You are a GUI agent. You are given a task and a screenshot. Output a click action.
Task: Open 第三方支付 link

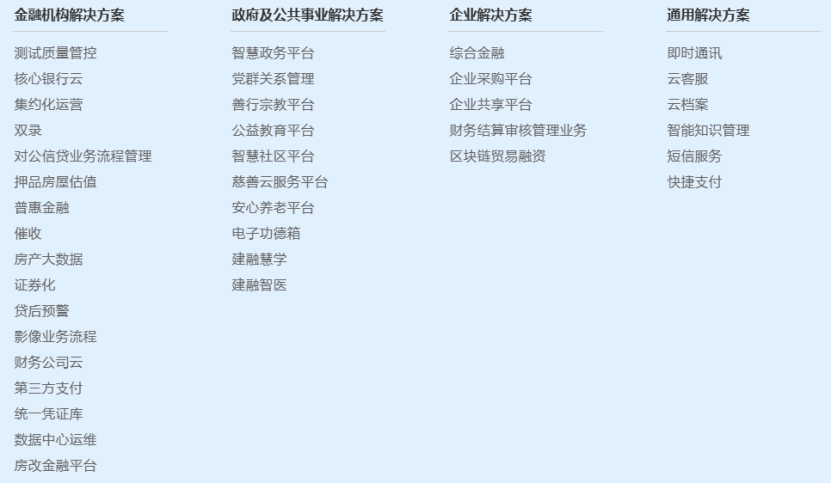pyautogui.click(x=48, y=388)
